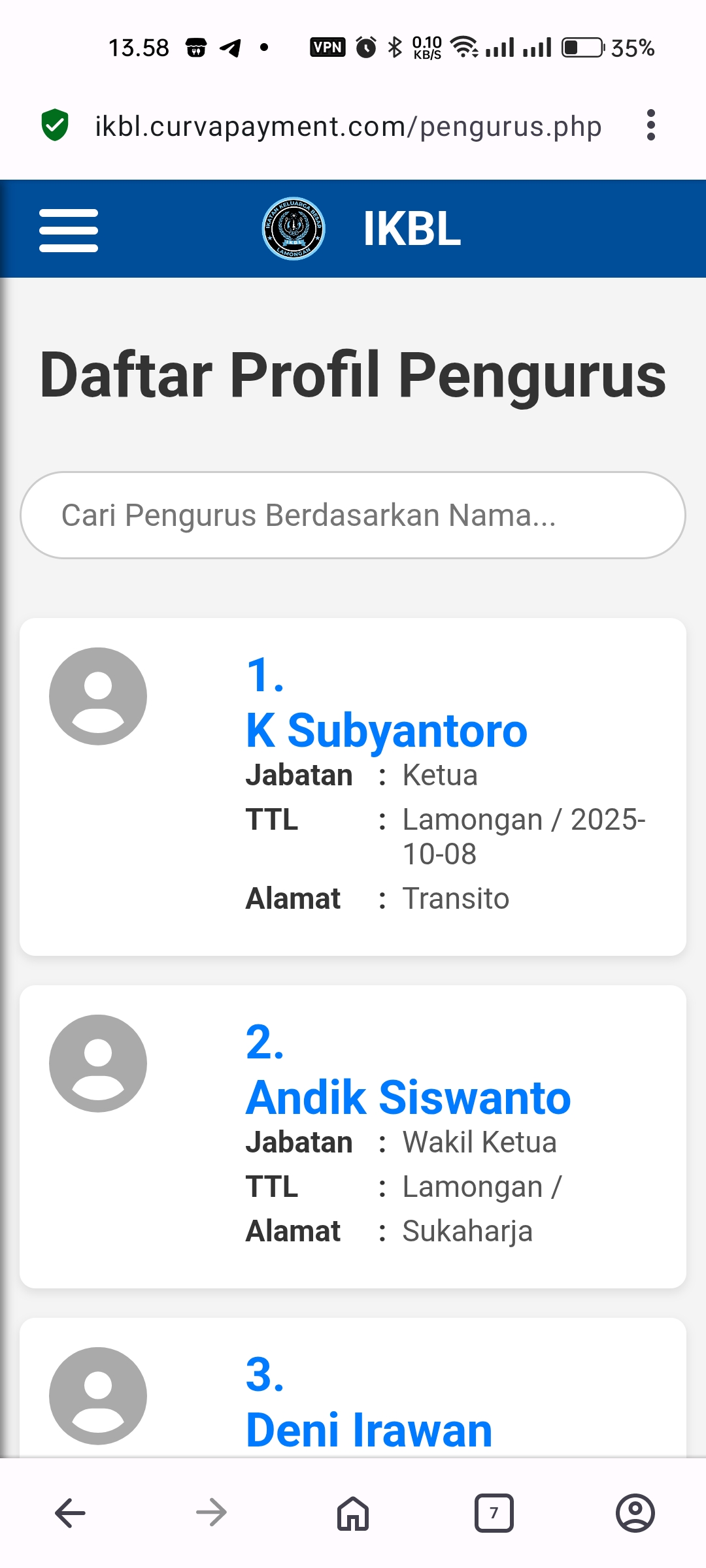Navigate back using the back arrow
The image size is (706, 1568).
(x=70, y=1513)
